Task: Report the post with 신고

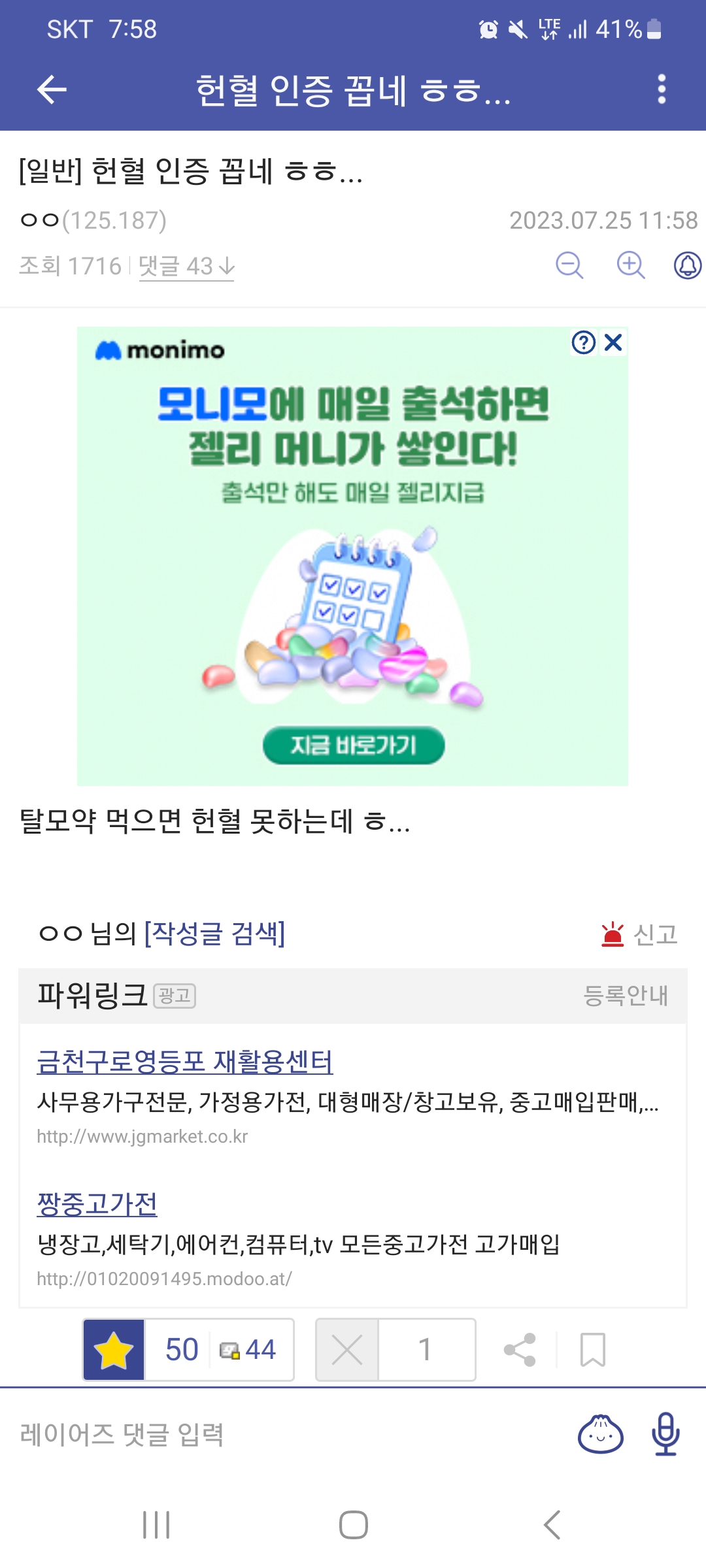Action: point(639,935)
